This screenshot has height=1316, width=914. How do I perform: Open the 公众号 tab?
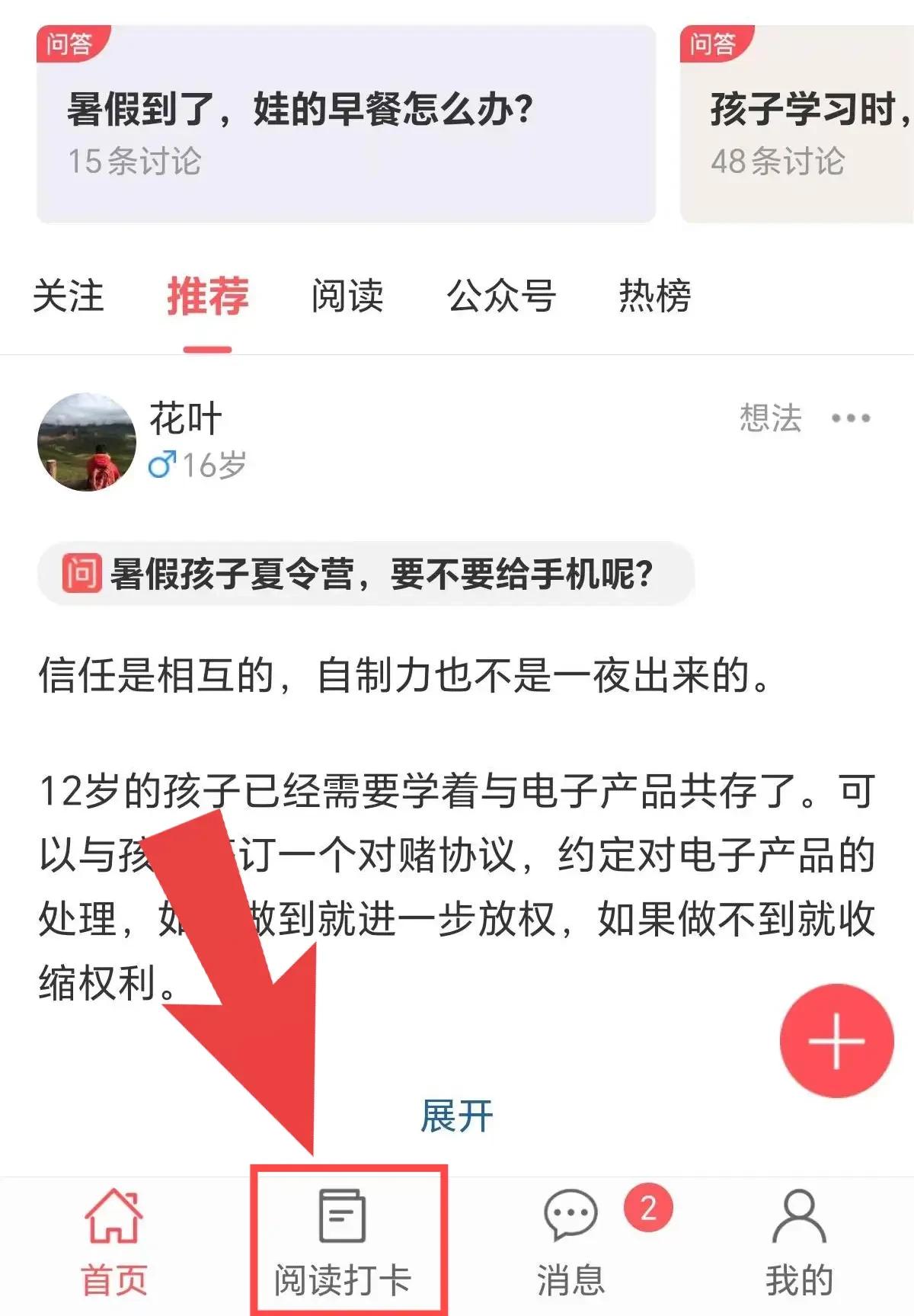[x=501, y=296]
